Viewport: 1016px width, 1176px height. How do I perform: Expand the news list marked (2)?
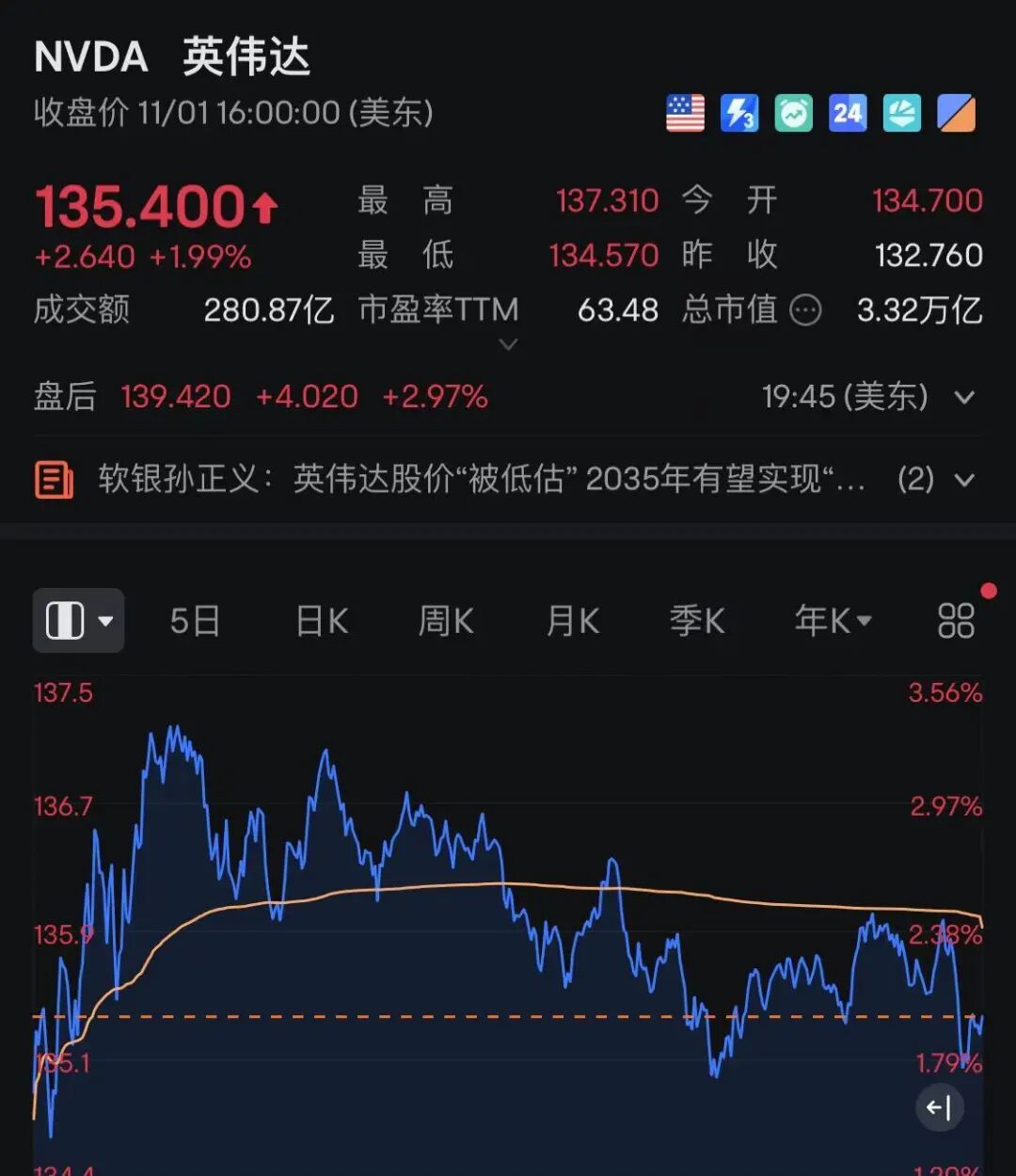tap(964, 480)
